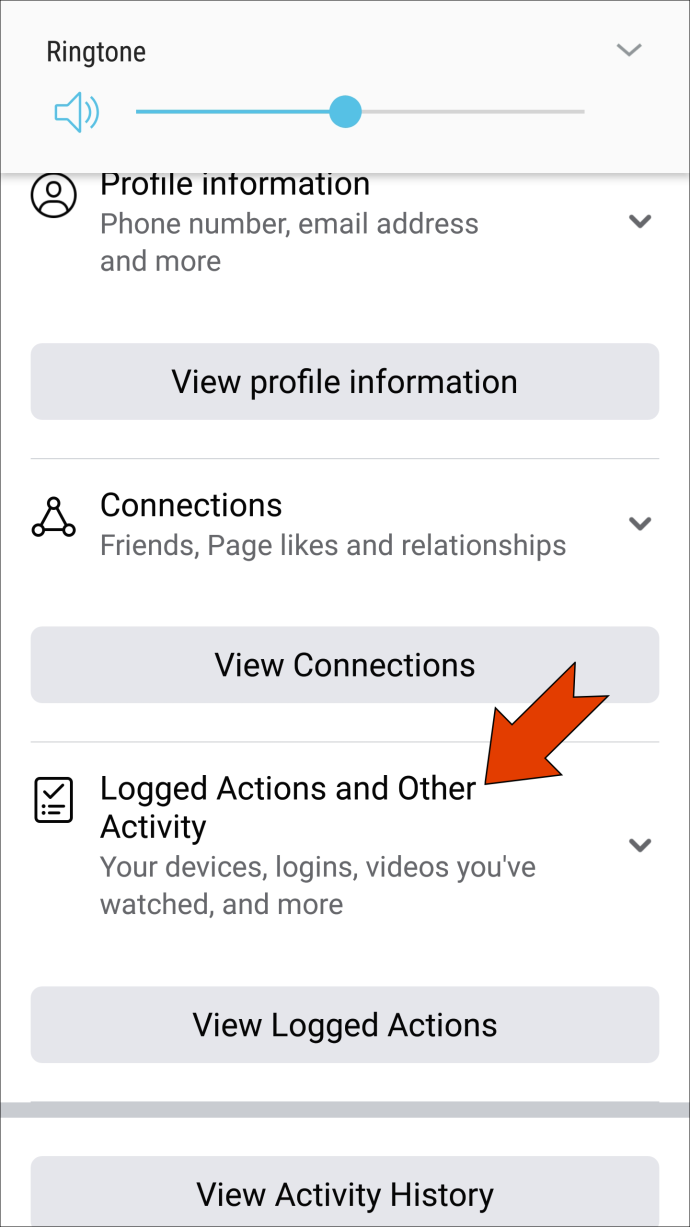Open View Activity History
The image size is (690, 1227).
coord(345,1192)
